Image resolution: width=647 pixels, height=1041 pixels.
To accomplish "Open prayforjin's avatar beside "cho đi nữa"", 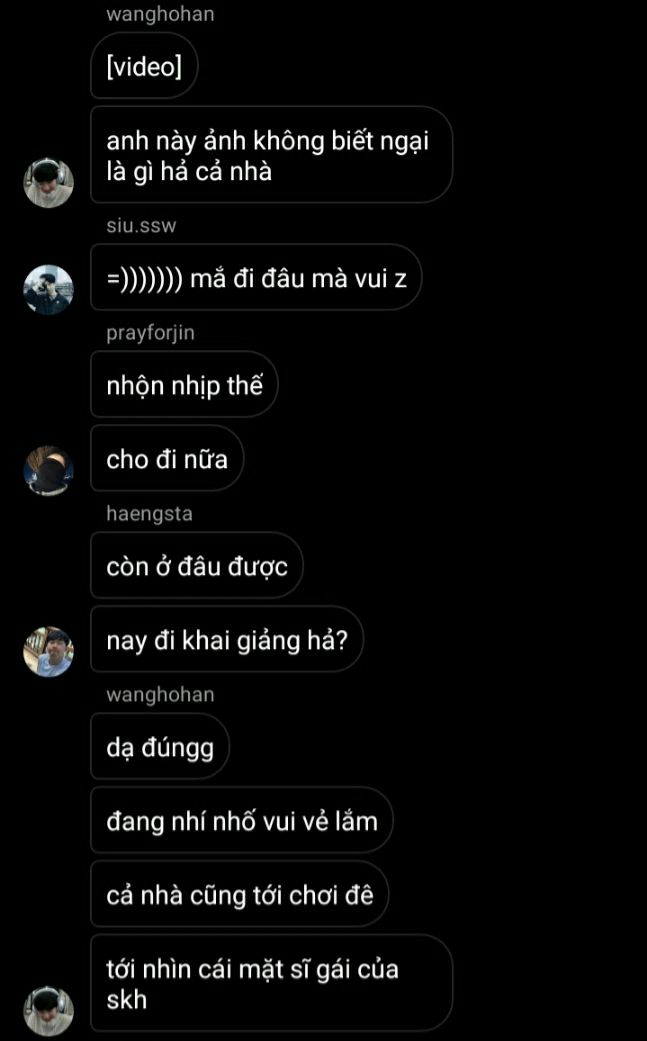I will [x=48, y=471].
